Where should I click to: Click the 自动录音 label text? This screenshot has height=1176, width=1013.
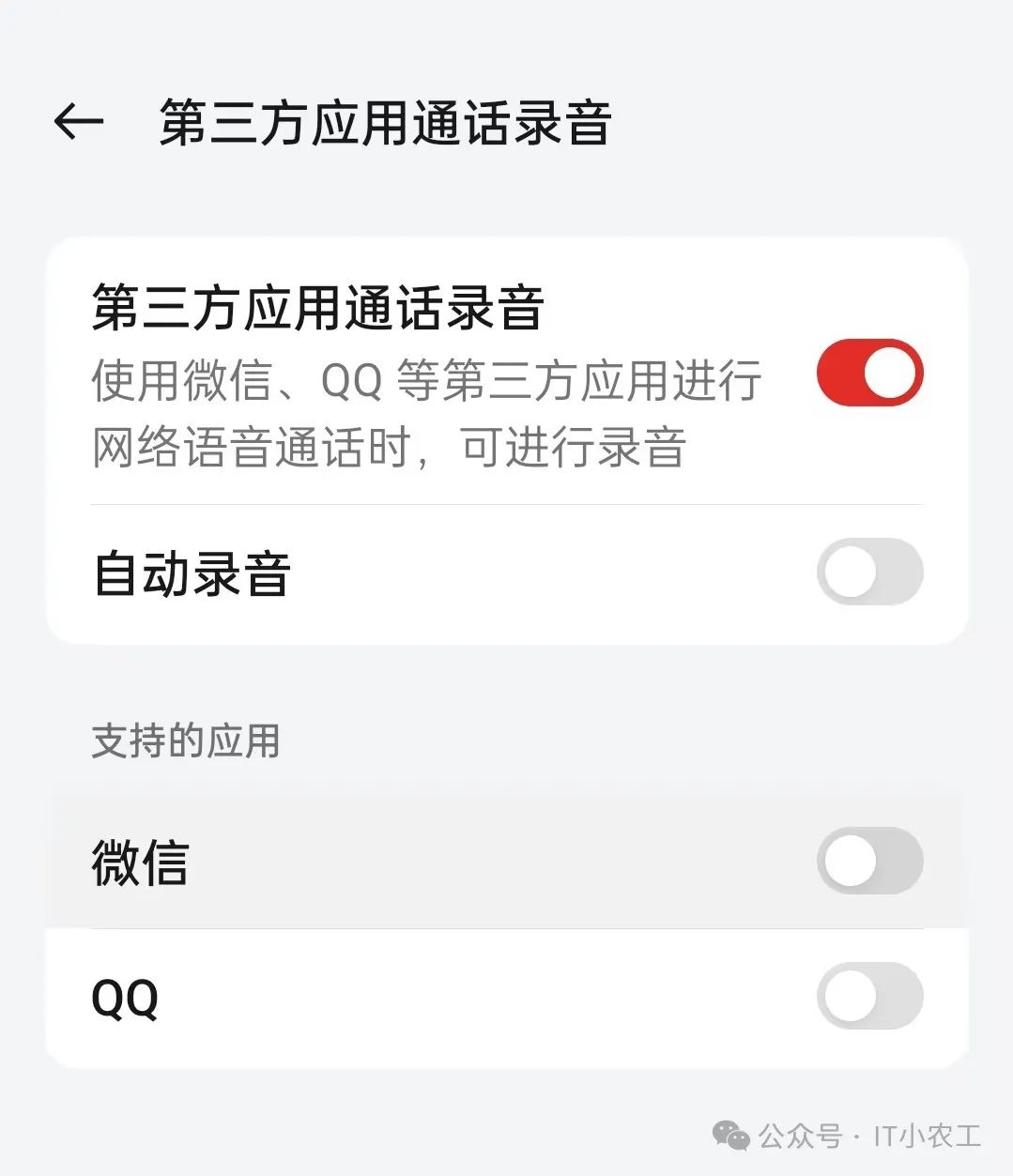pyautogui.click(x=192, y=573)
